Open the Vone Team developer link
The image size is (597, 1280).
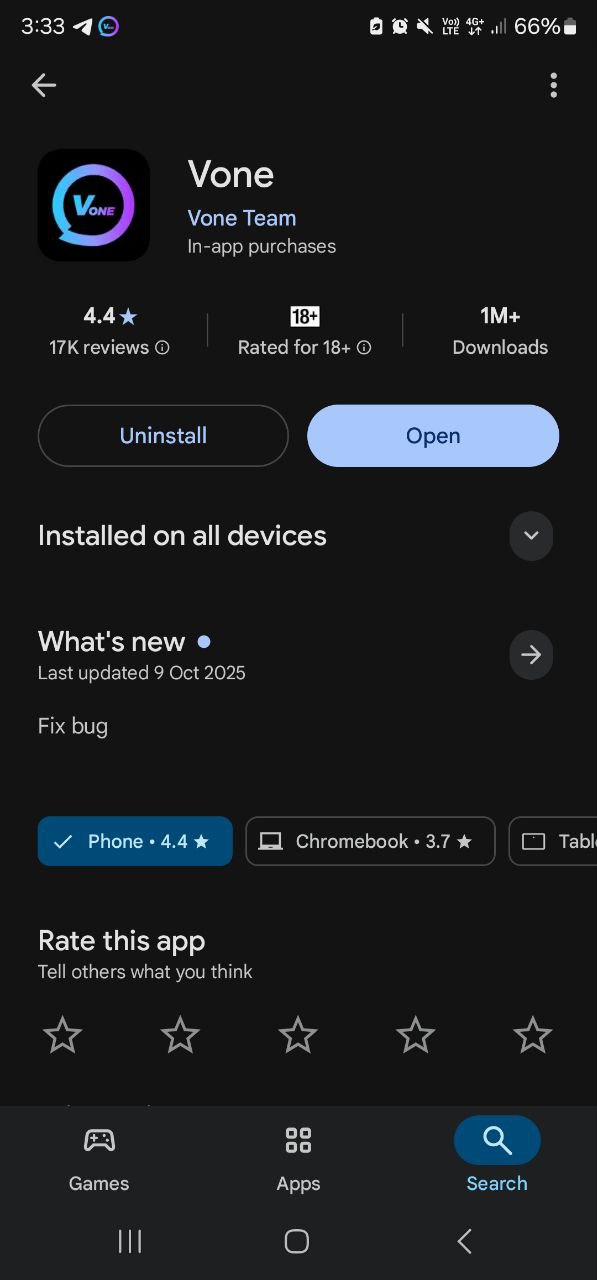coord(242,218)
